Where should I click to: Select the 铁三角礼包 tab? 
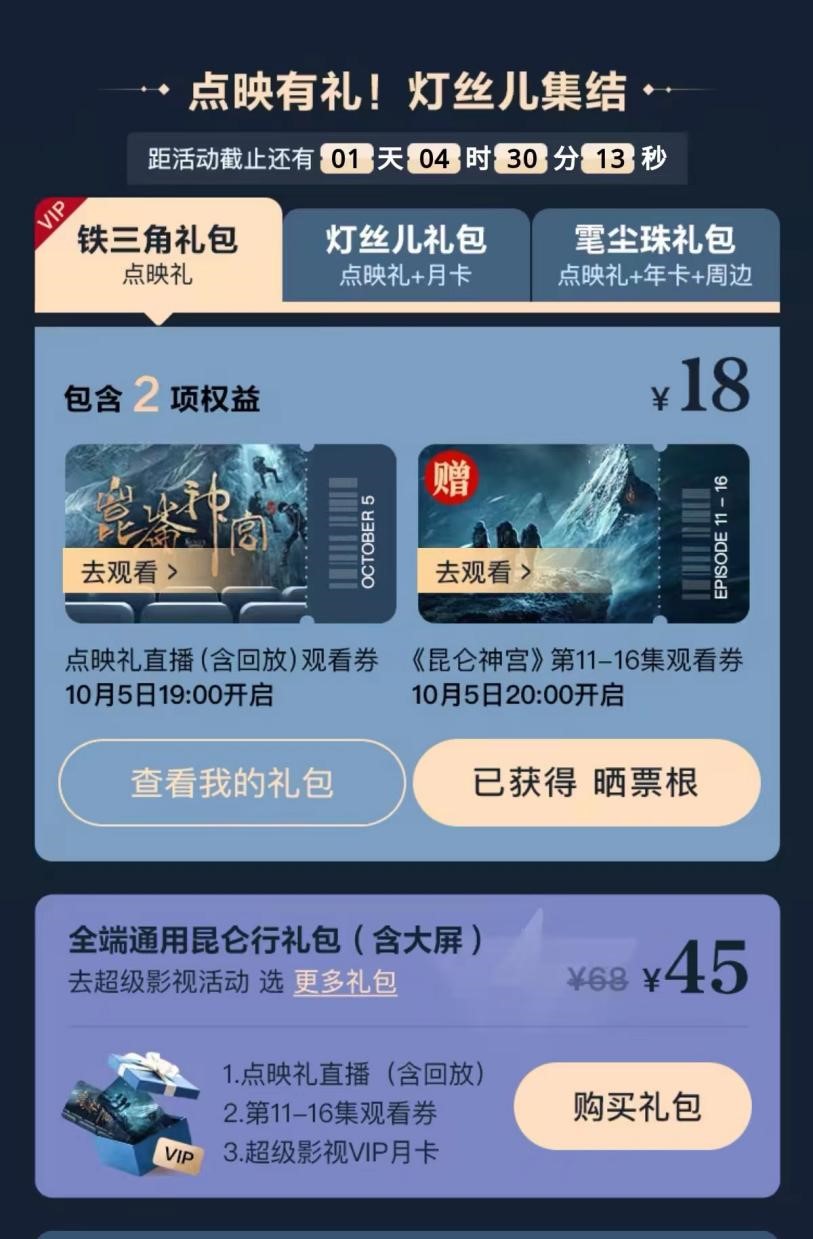tap(158, 254)
